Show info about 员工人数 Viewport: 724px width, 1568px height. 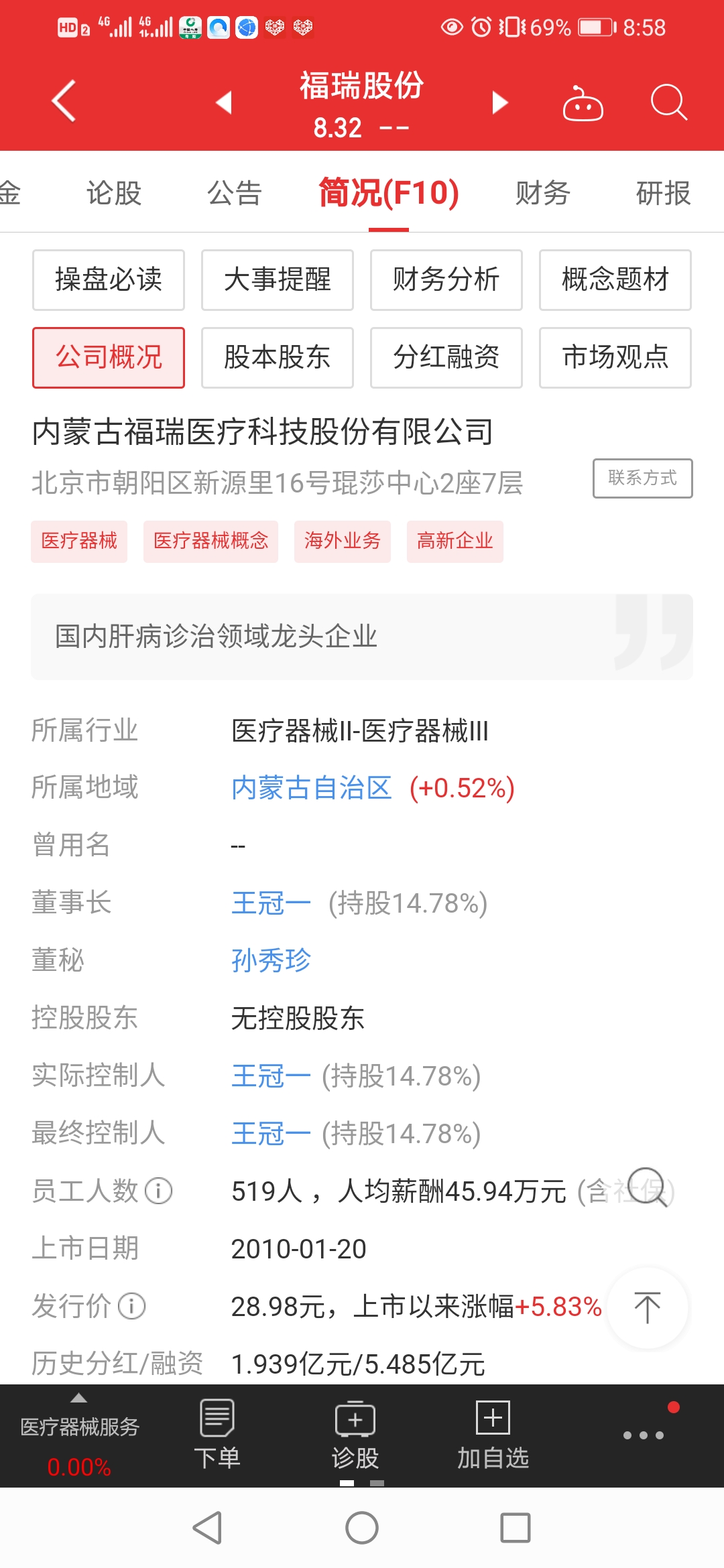[x=159, y=1191]
